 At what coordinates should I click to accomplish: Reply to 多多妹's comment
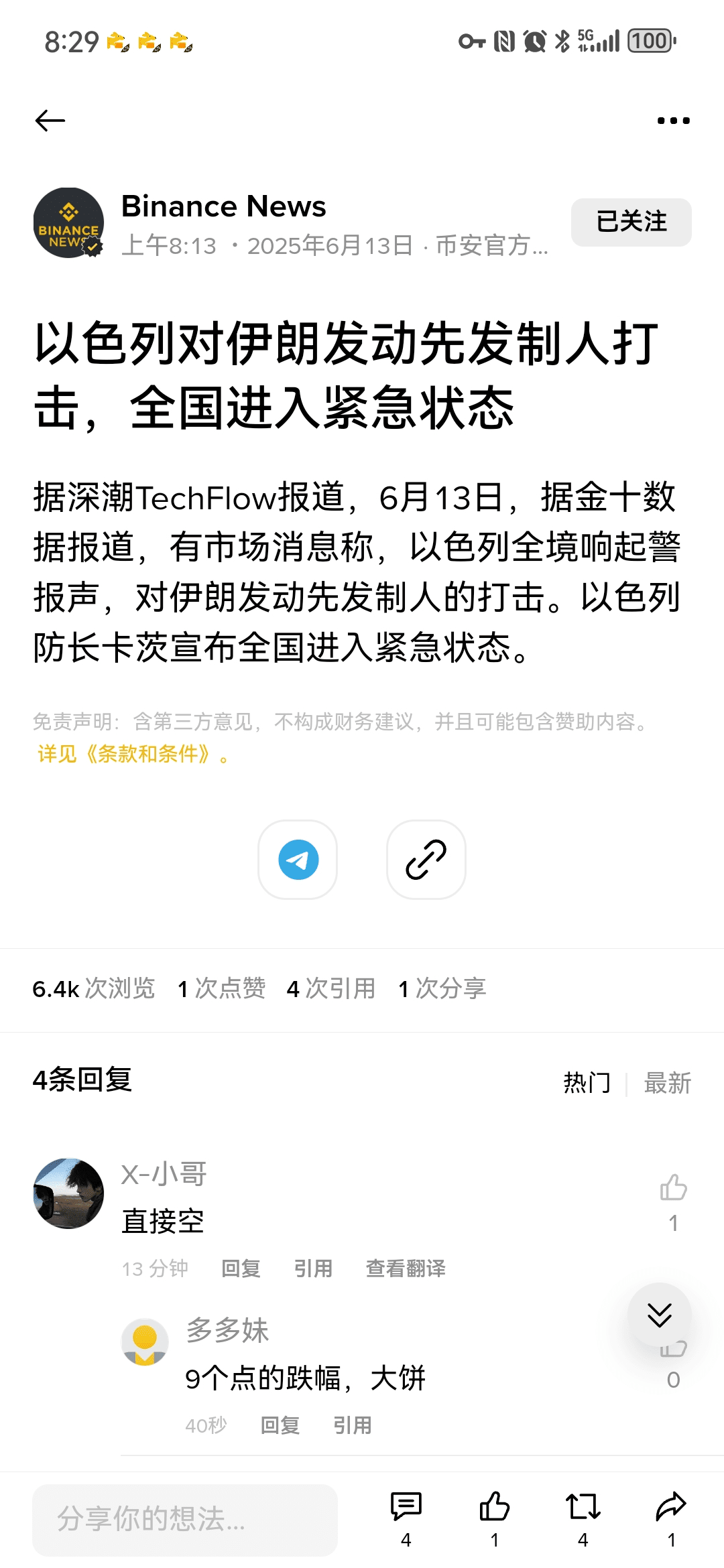point(280,1425)
